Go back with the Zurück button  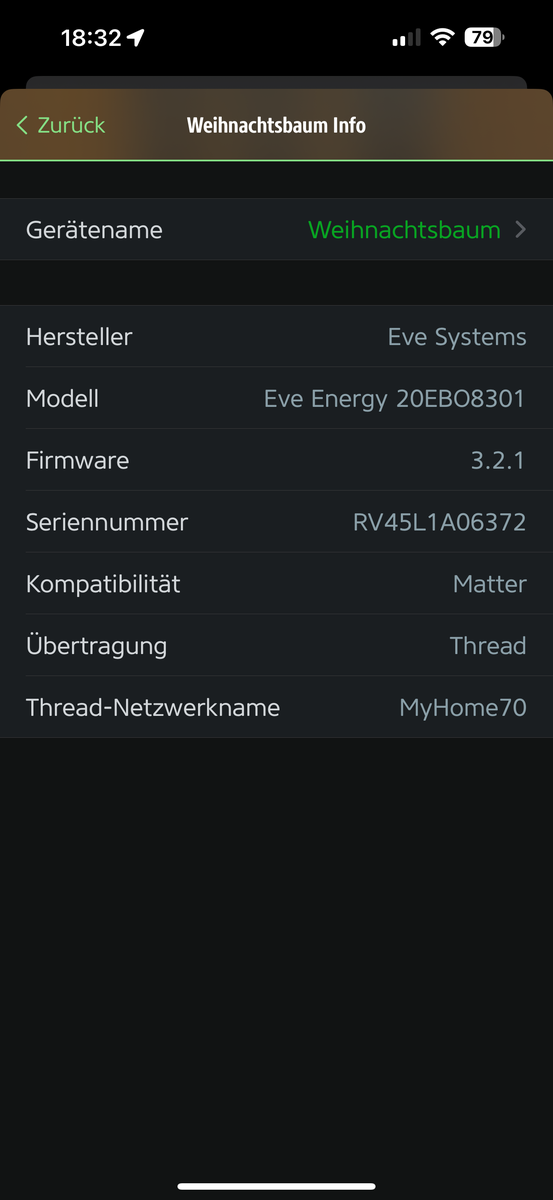tap(61, 126)
